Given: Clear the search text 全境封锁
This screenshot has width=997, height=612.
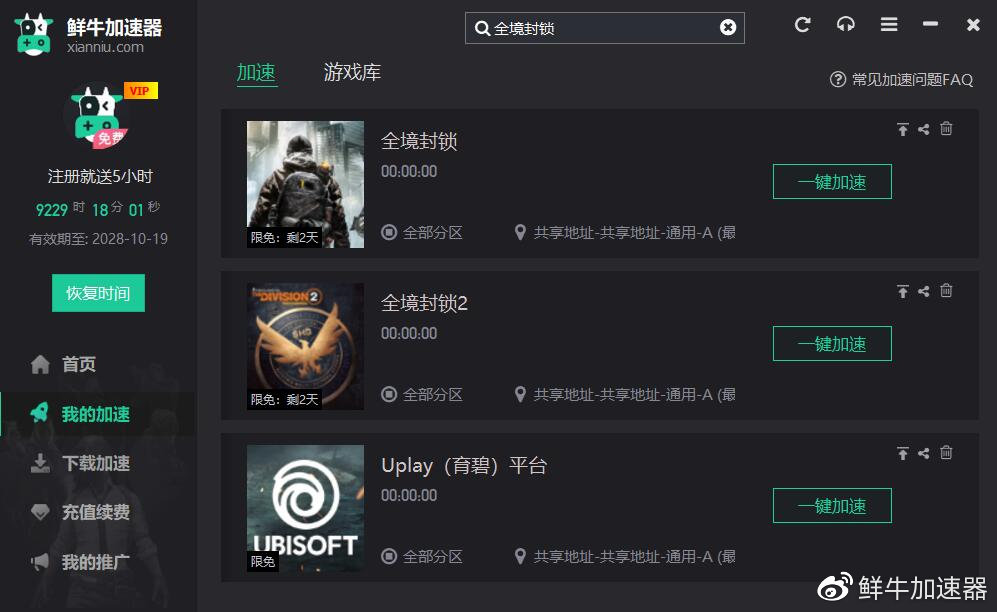Looking at the screenshot, I should pyautogui.click(x=728, y=28).
